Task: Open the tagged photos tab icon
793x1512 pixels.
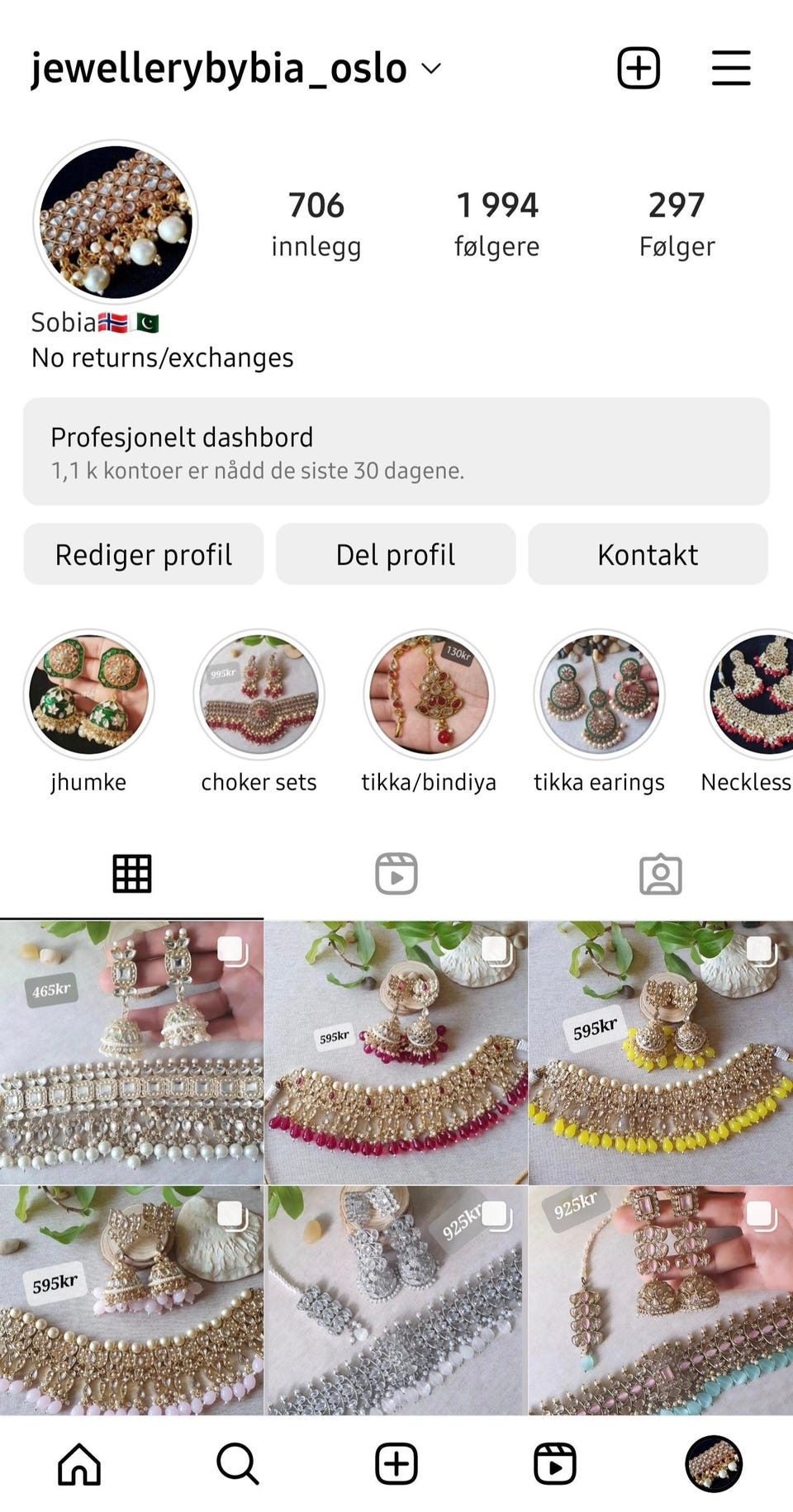Action: tap(660, 872)
